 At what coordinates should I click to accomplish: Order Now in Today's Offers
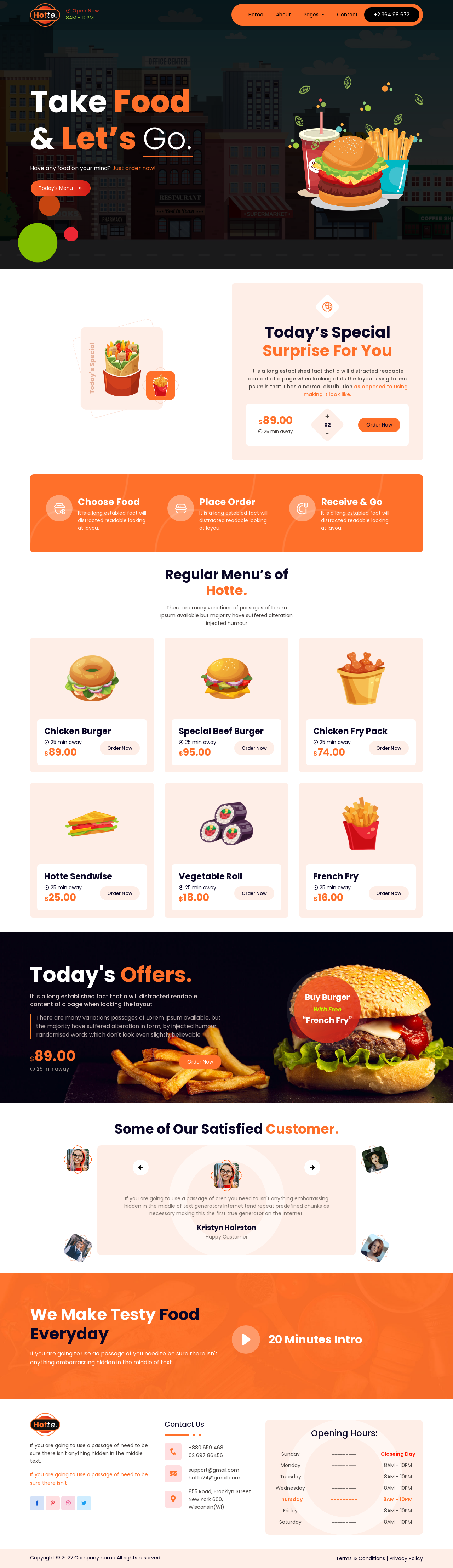(200, 1061)
